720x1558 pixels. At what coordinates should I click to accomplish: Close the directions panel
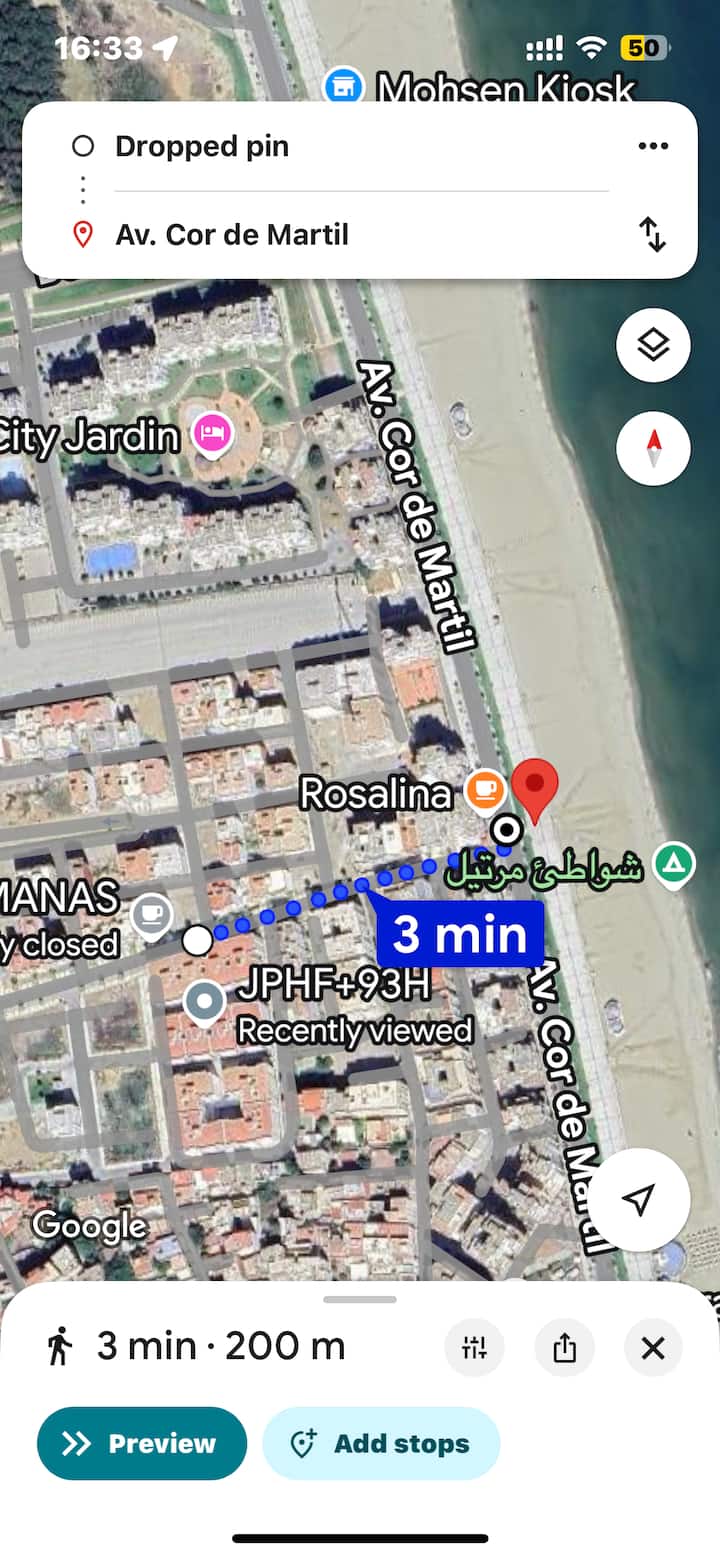pyautogui.click(x=653, y=1348)
